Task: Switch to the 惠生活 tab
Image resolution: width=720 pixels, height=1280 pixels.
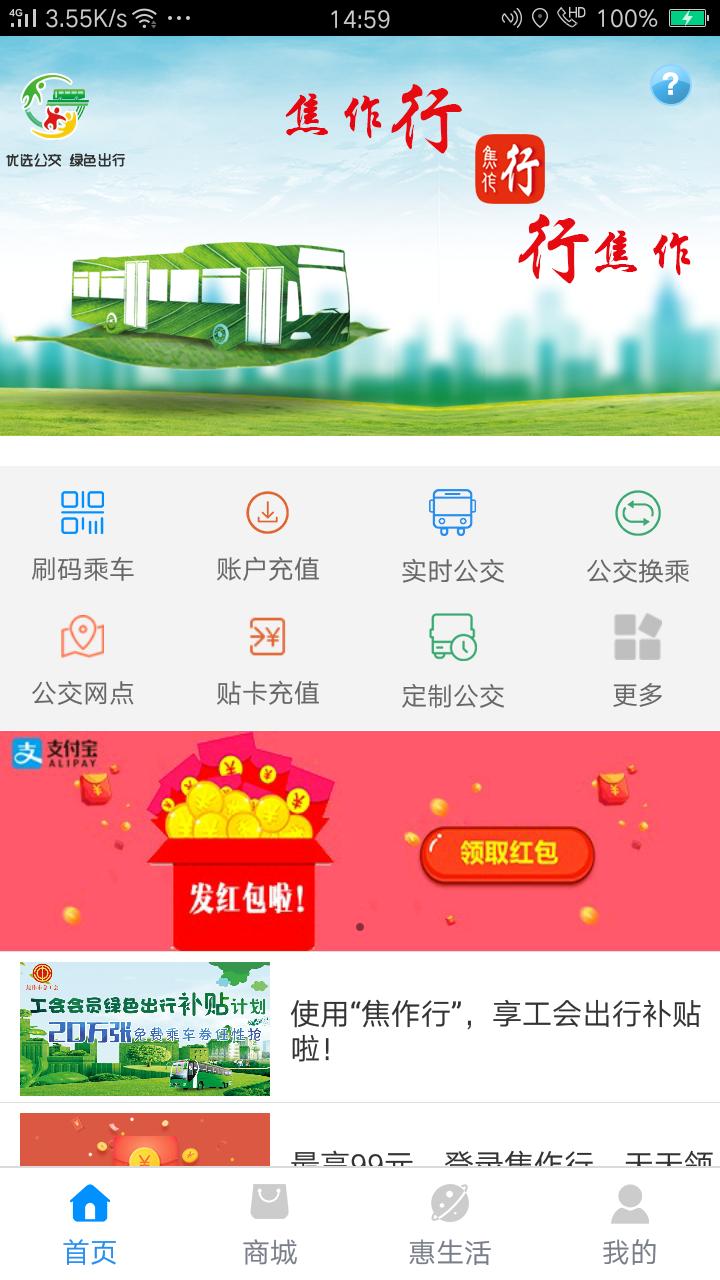Action: (x=450, y=1224)
